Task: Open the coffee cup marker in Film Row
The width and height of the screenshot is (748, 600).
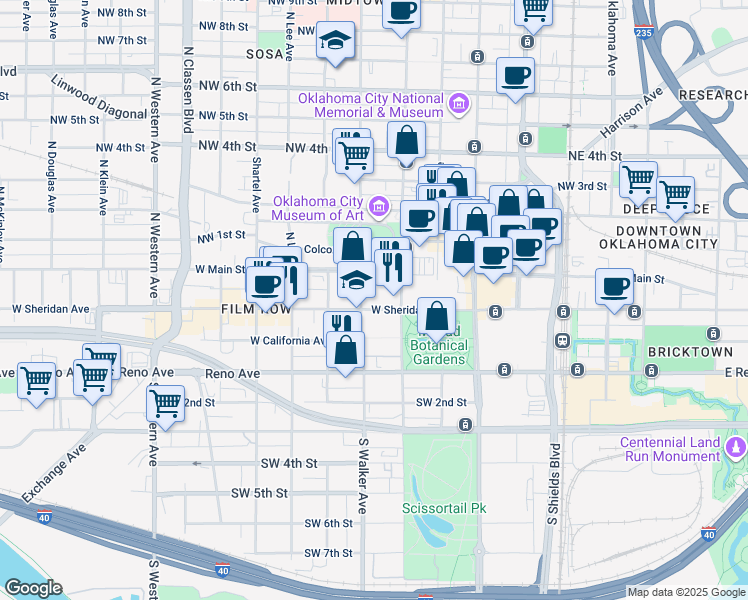Action: (266, 286)
